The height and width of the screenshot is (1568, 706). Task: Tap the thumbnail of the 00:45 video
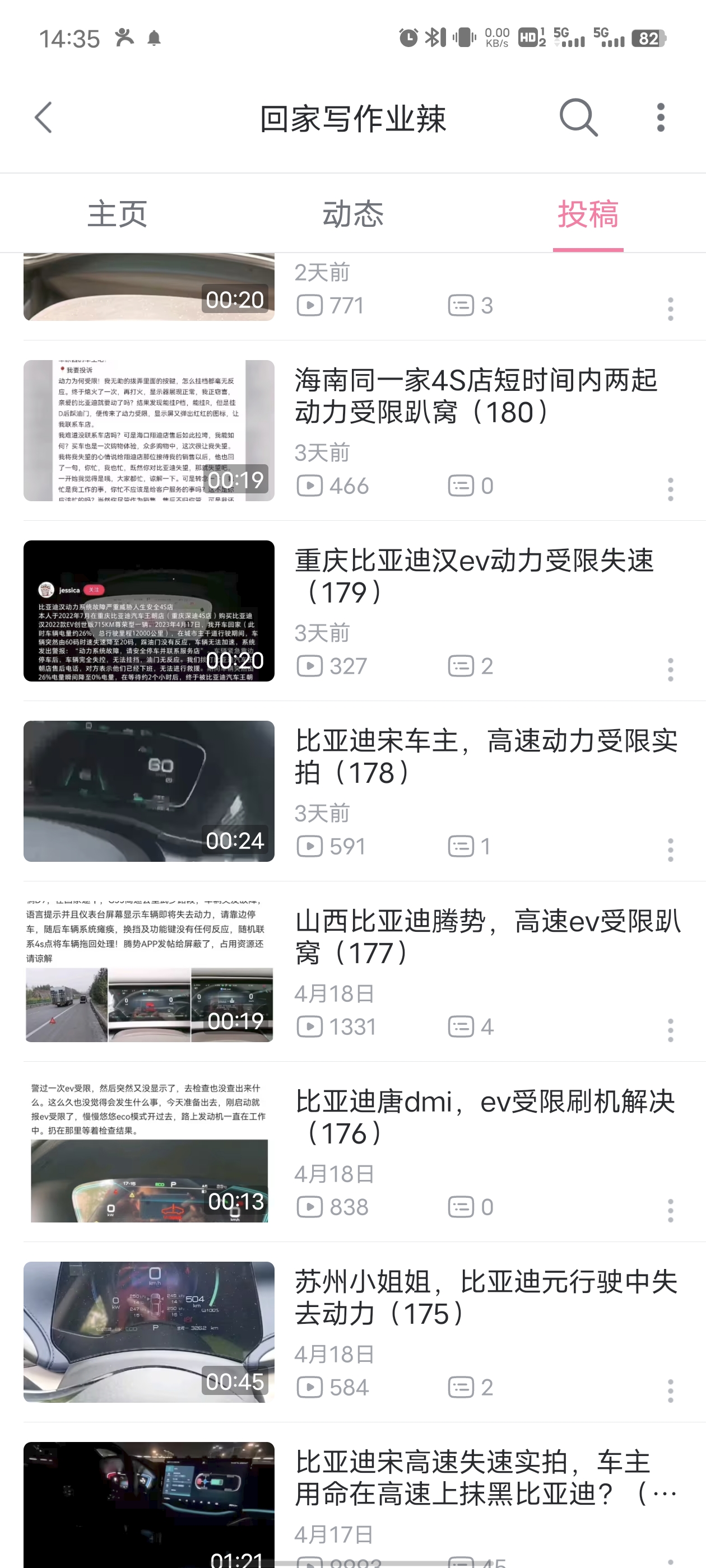tap(148, 1333)
